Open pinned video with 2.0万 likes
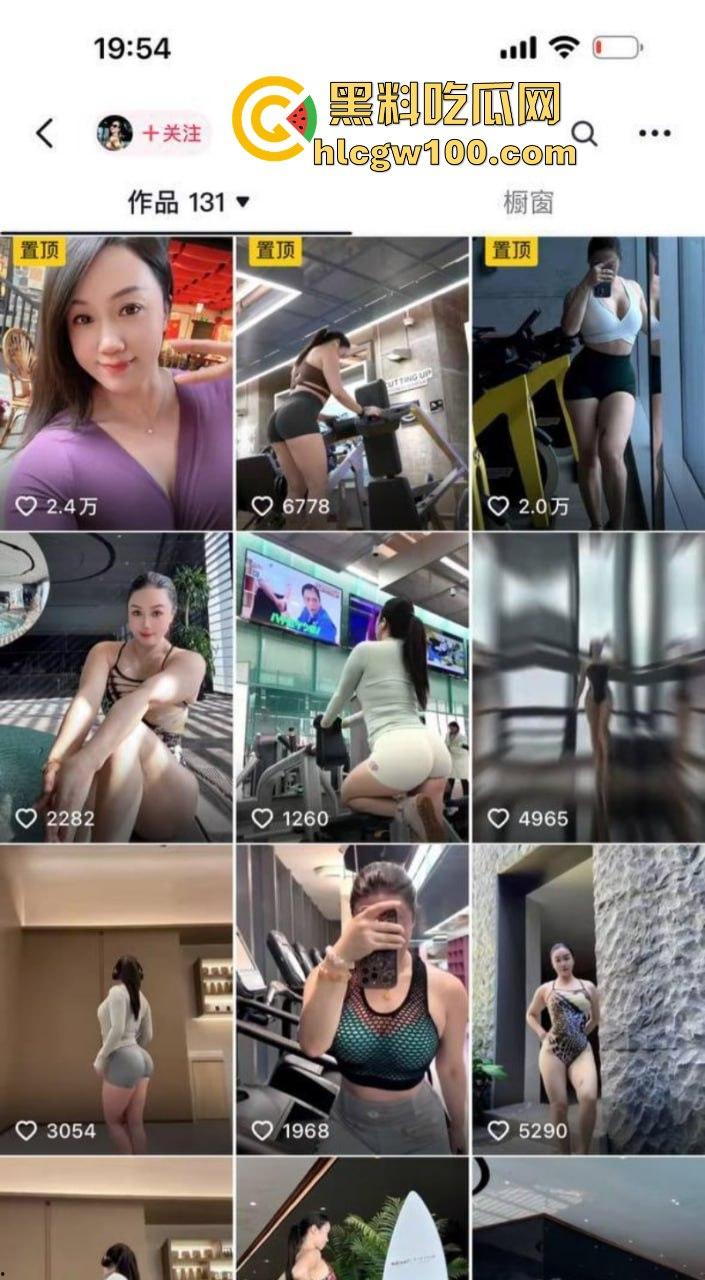The width and height of the screenshot is (705, 1280). pos(588,384)
